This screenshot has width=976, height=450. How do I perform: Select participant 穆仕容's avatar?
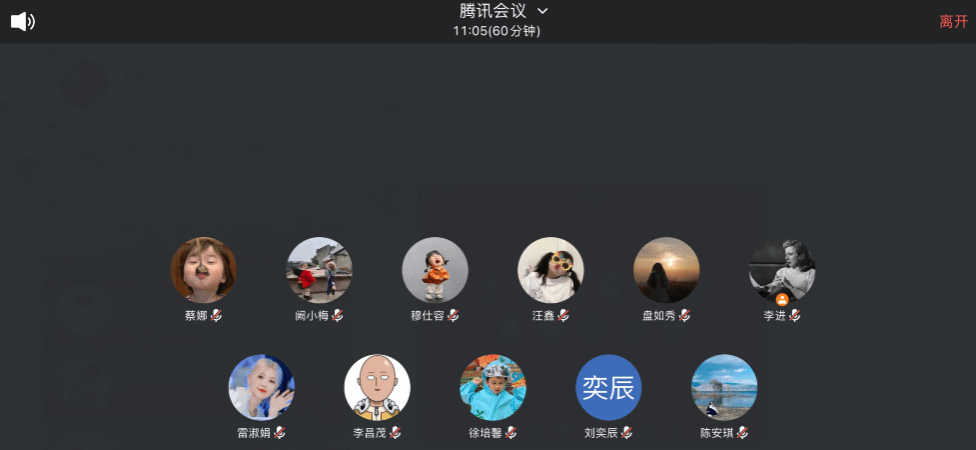click(x=435, y=270)
